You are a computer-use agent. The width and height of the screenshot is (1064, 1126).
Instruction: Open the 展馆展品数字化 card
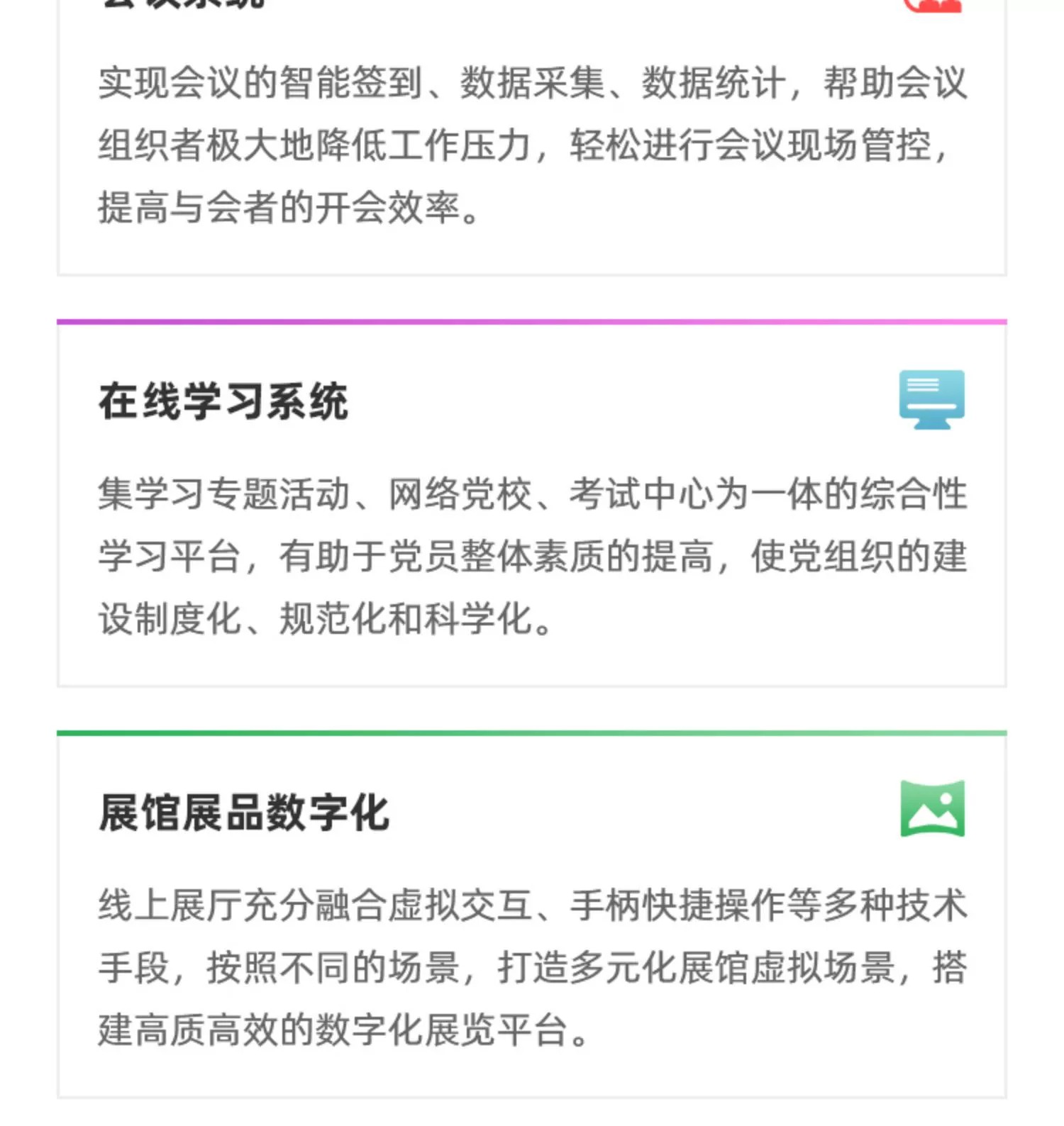tap(531, 915)
